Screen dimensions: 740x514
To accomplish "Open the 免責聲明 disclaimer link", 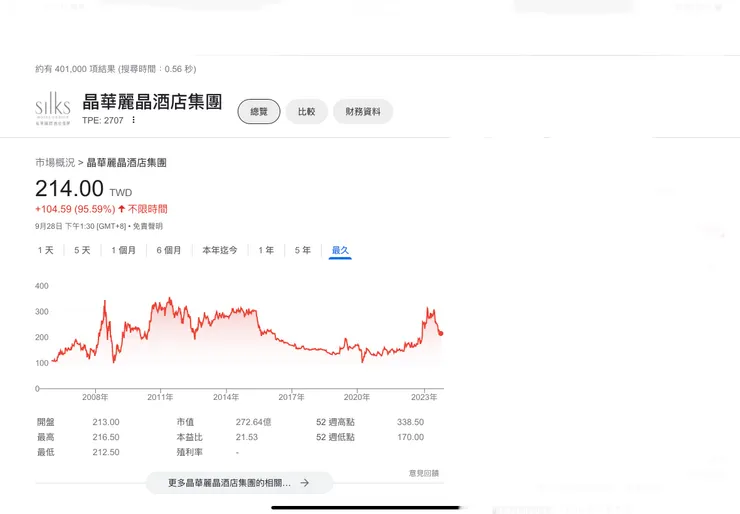I will point(148,226).
